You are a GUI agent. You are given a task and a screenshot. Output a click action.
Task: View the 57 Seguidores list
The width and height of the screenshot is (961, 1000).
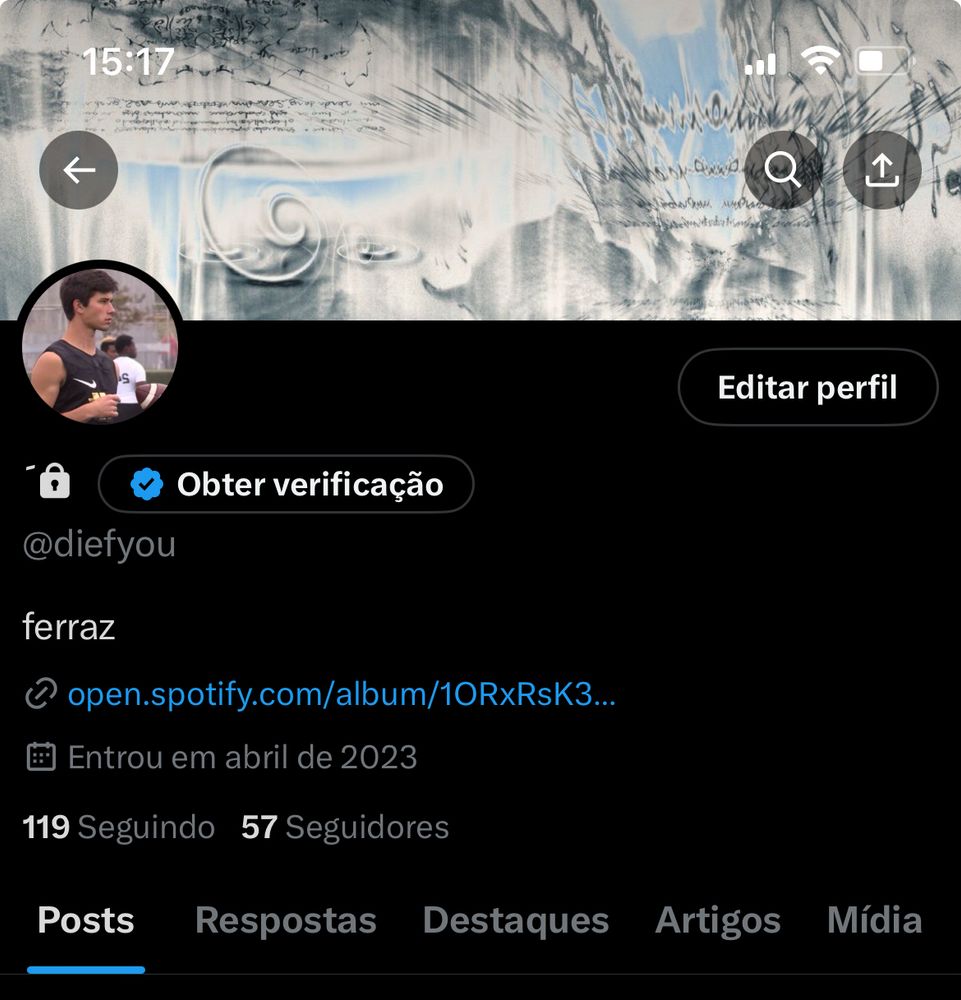pos(345,827)
